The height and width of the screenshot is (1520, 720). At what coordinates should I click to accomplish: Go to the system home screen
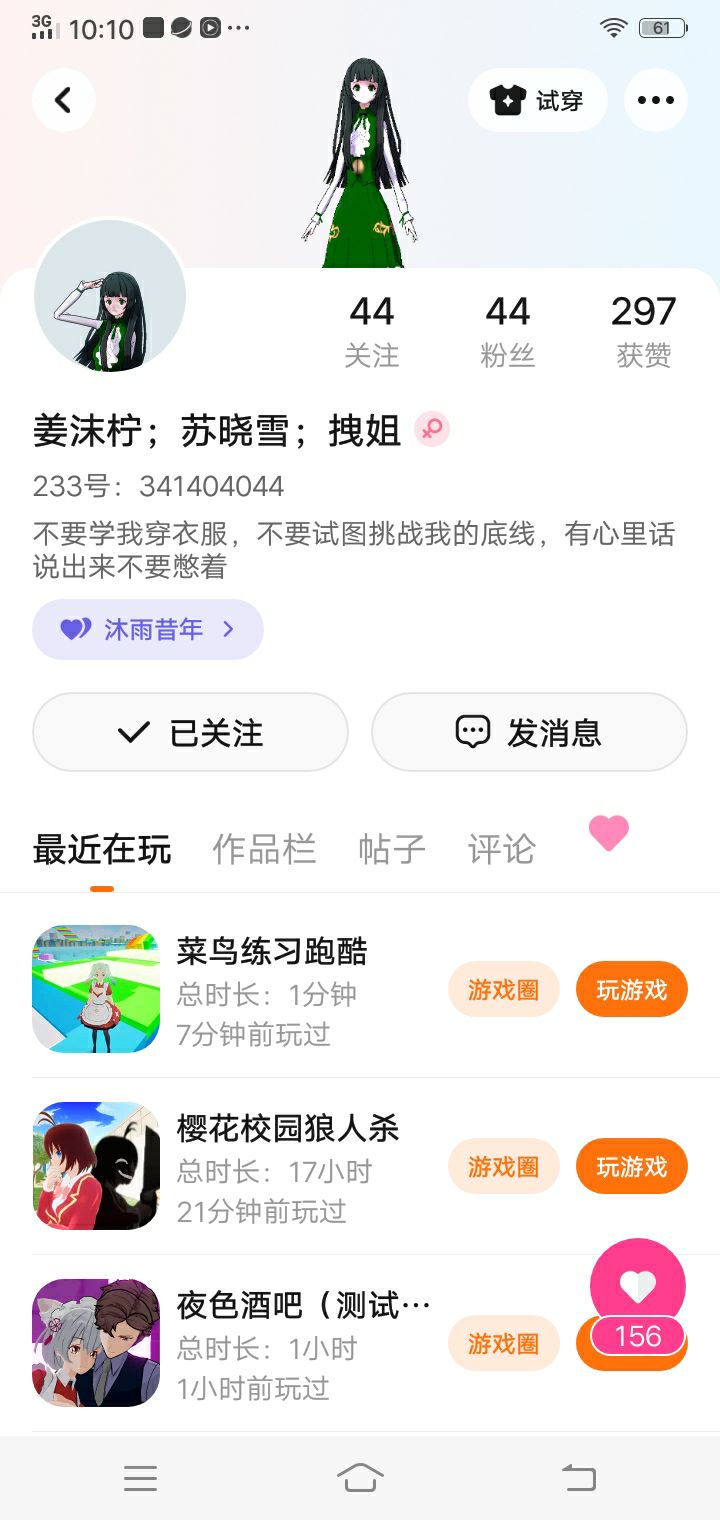[x=360, y=1477]
